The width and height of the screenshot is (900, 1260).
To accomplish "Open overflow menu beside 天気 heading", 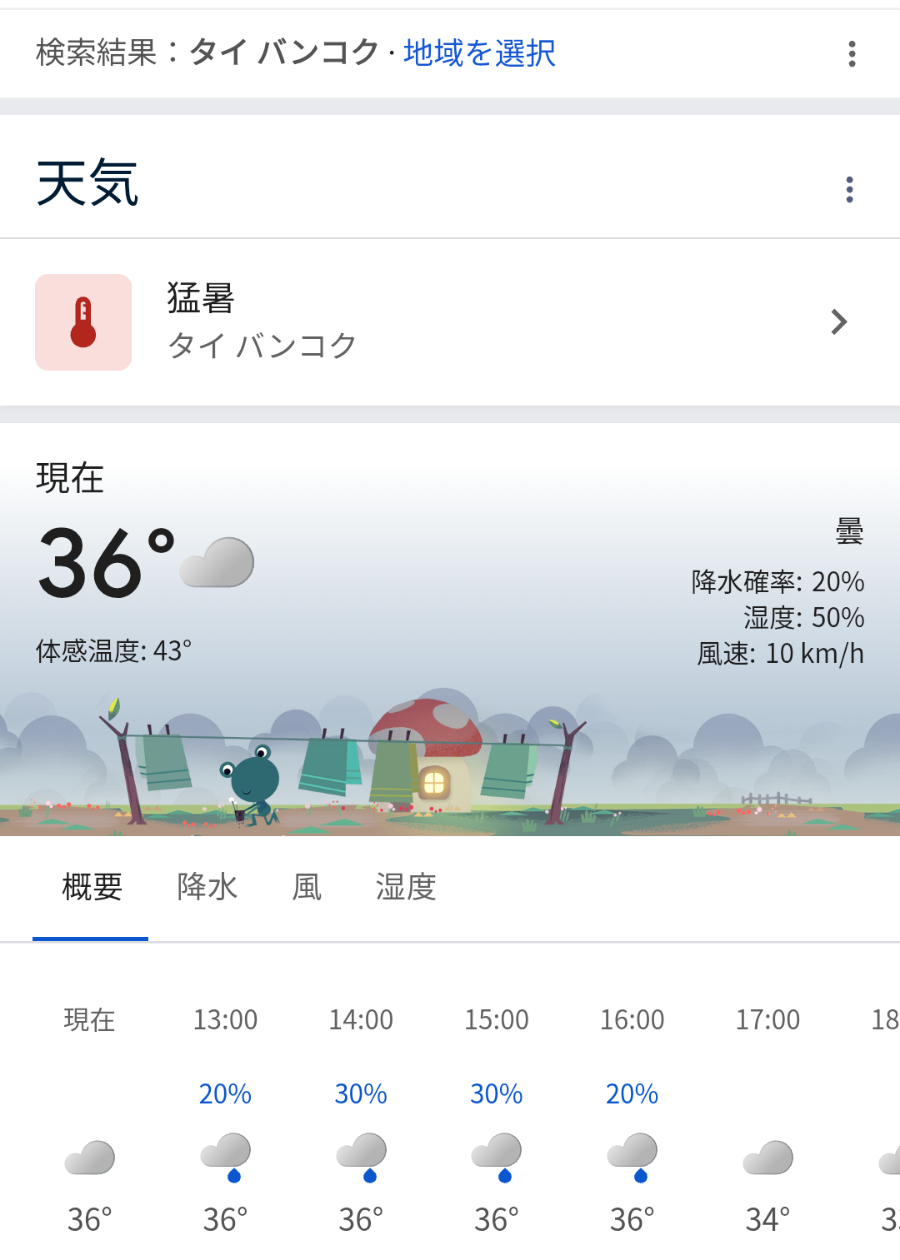I will click(849, 190).
